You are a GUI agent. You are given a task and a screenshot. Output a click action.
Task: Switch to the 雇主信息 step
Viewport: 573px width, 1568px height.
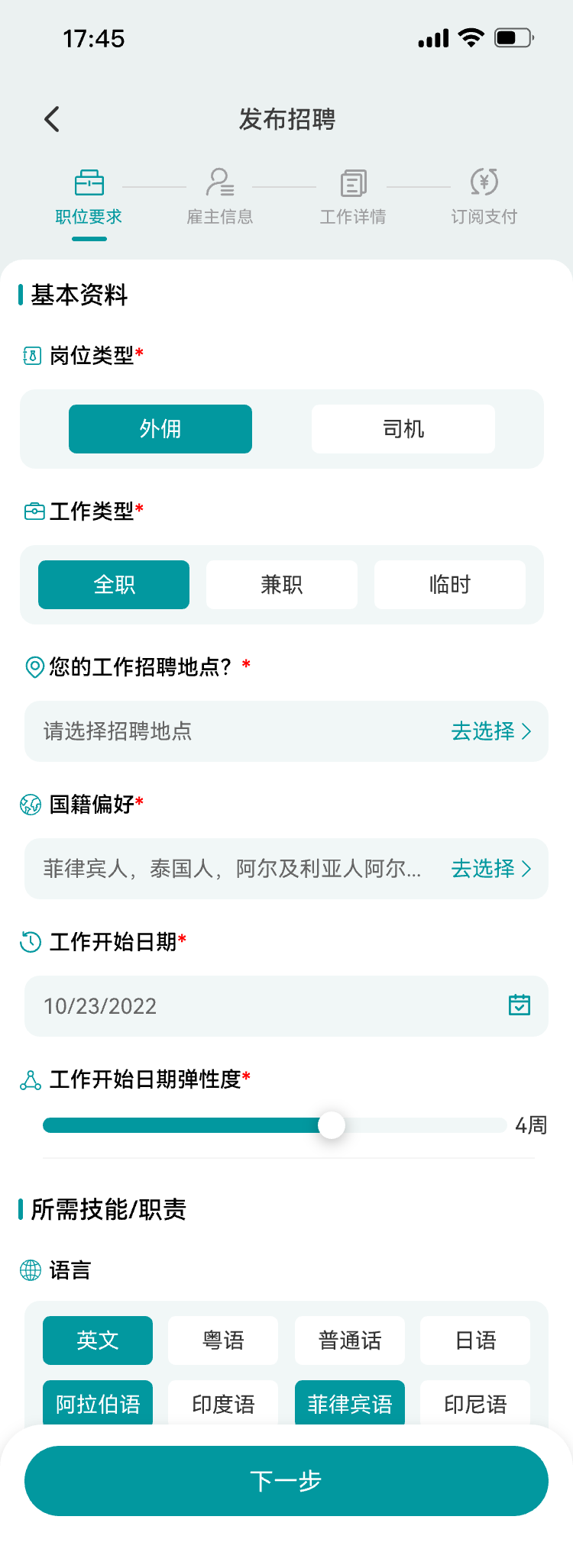(x=220, y=197)
